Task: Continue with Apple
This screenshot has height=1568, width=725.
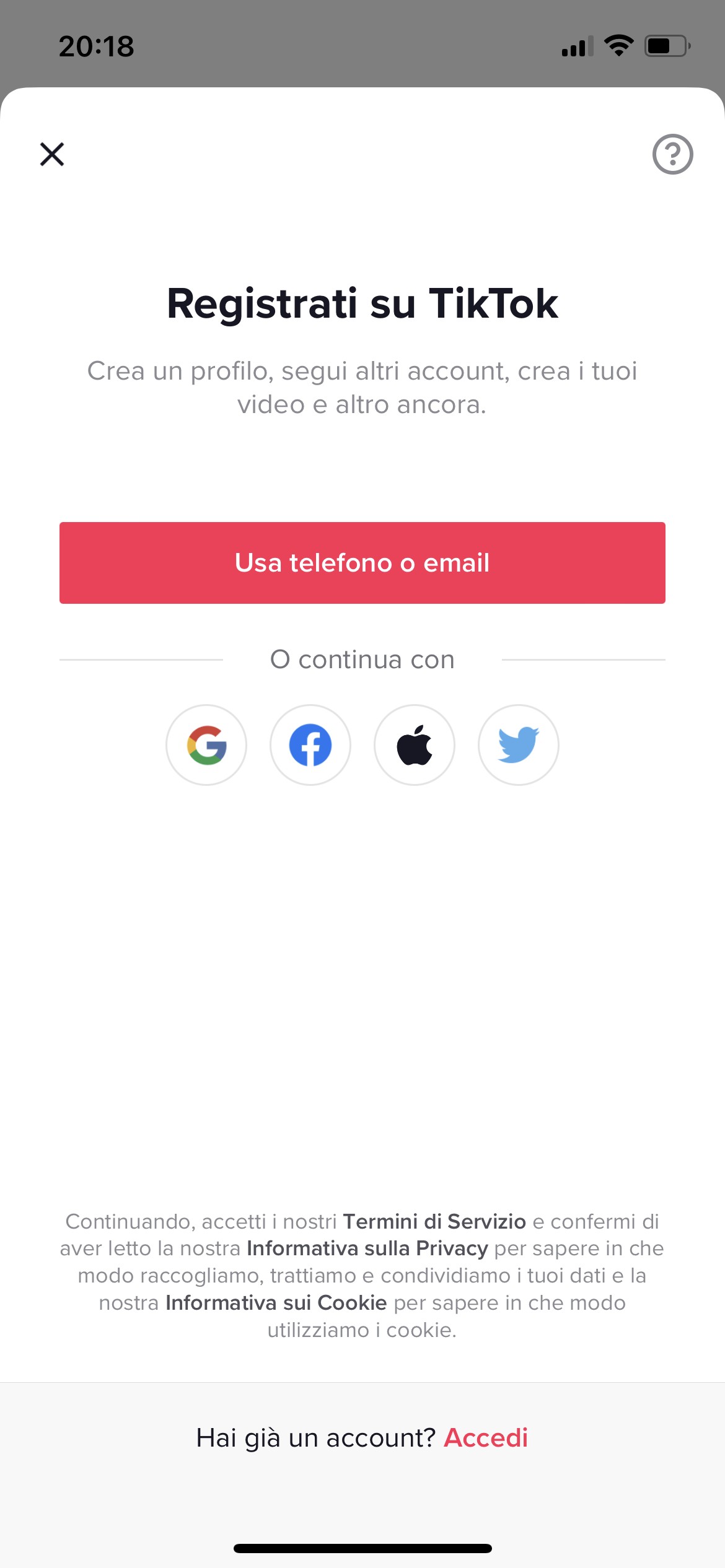Action: 415,745
